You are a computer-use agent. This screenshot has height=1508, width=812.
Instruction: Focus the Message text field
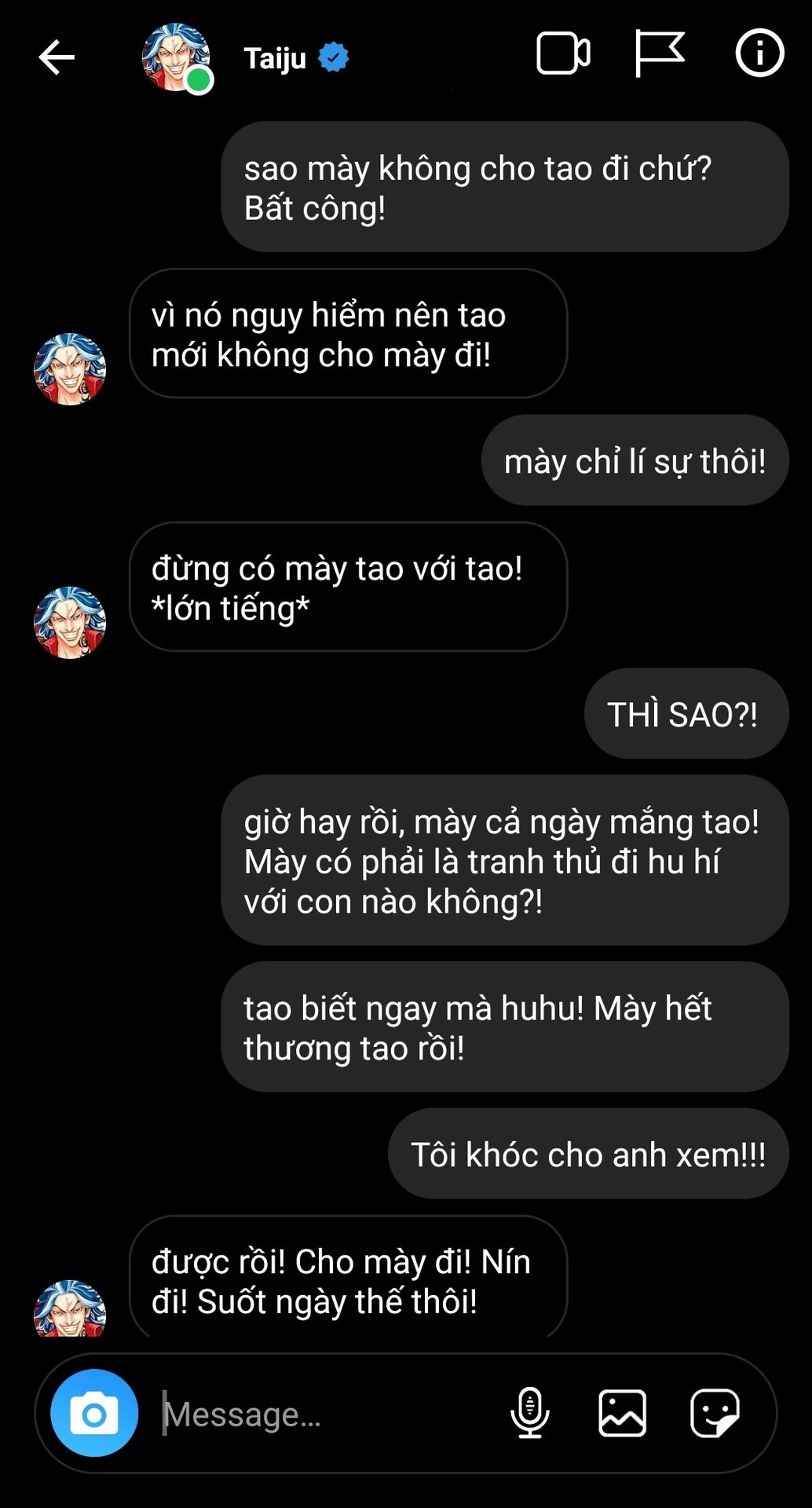coord(314,1414)
